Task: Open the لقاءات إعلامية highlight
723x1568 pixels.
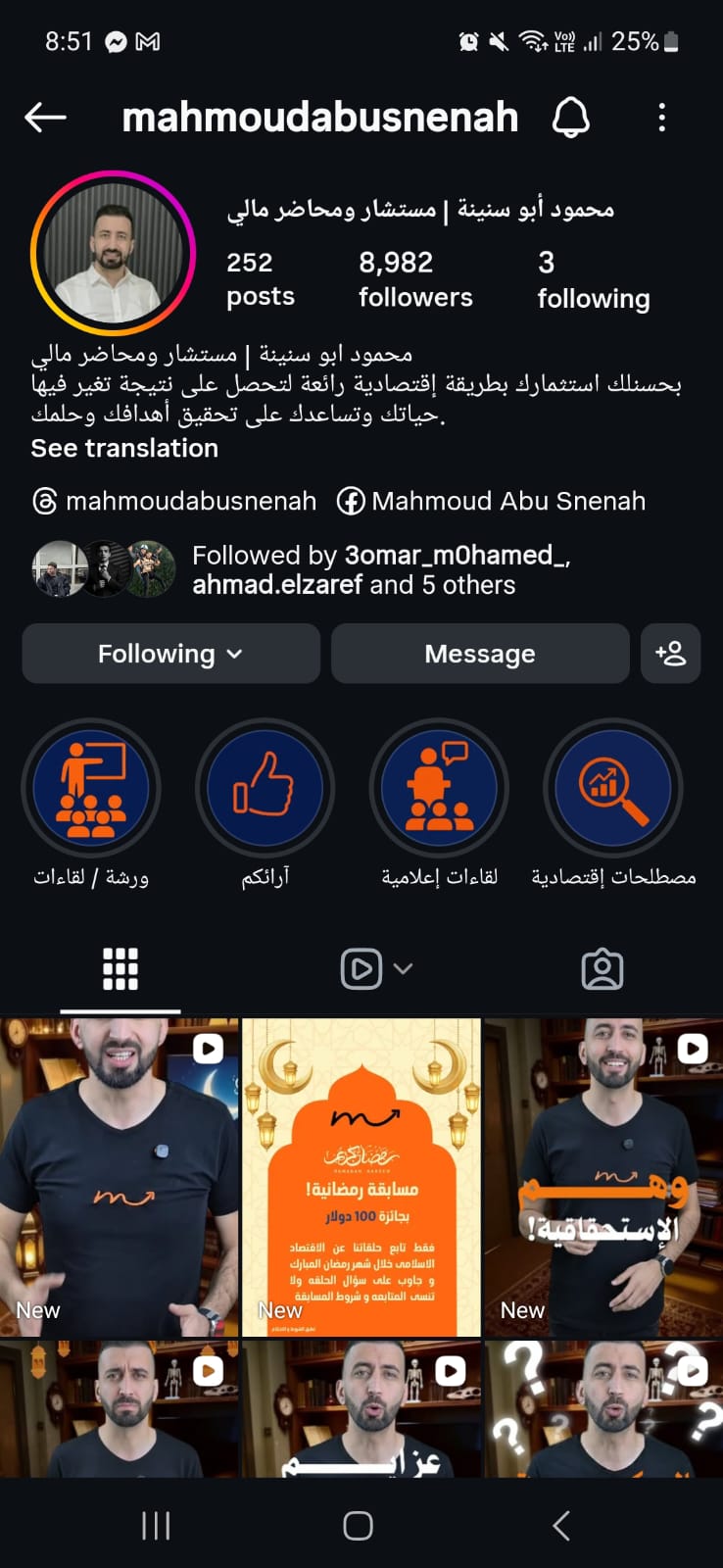Action: (x=439, y=788)
